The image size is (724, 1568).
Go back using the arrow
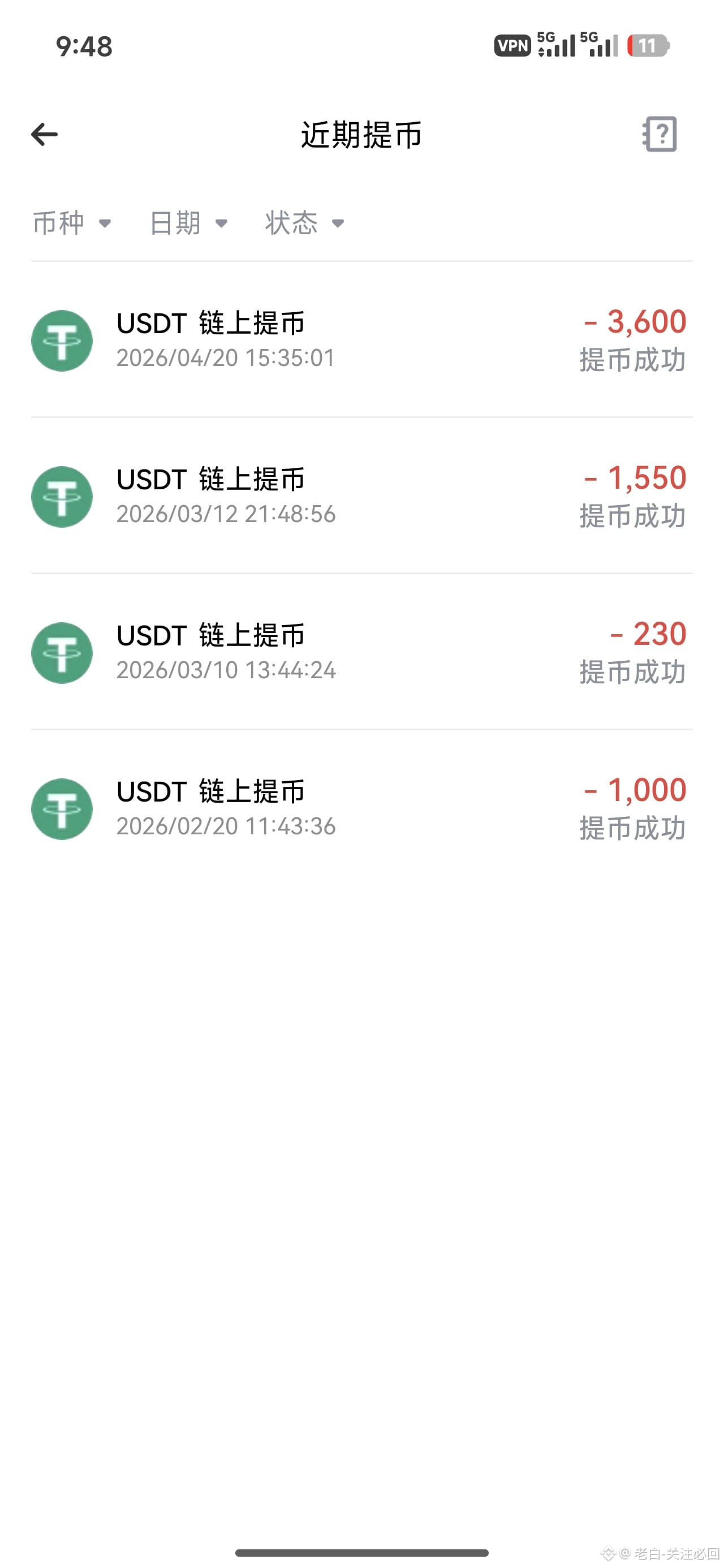(x=45, y=135)
